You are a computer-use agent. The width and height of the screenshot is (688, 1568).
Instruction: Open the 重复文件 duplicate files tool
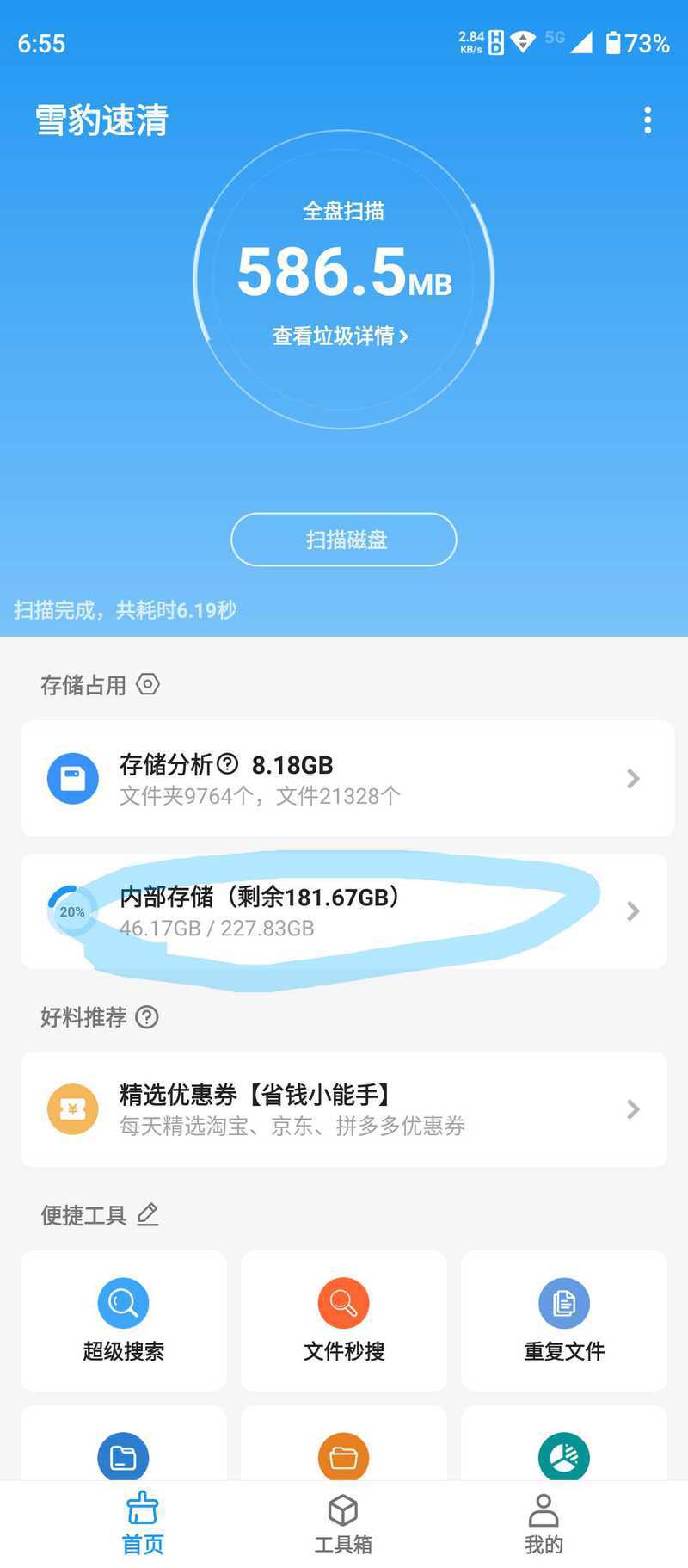click(564, 1320)
